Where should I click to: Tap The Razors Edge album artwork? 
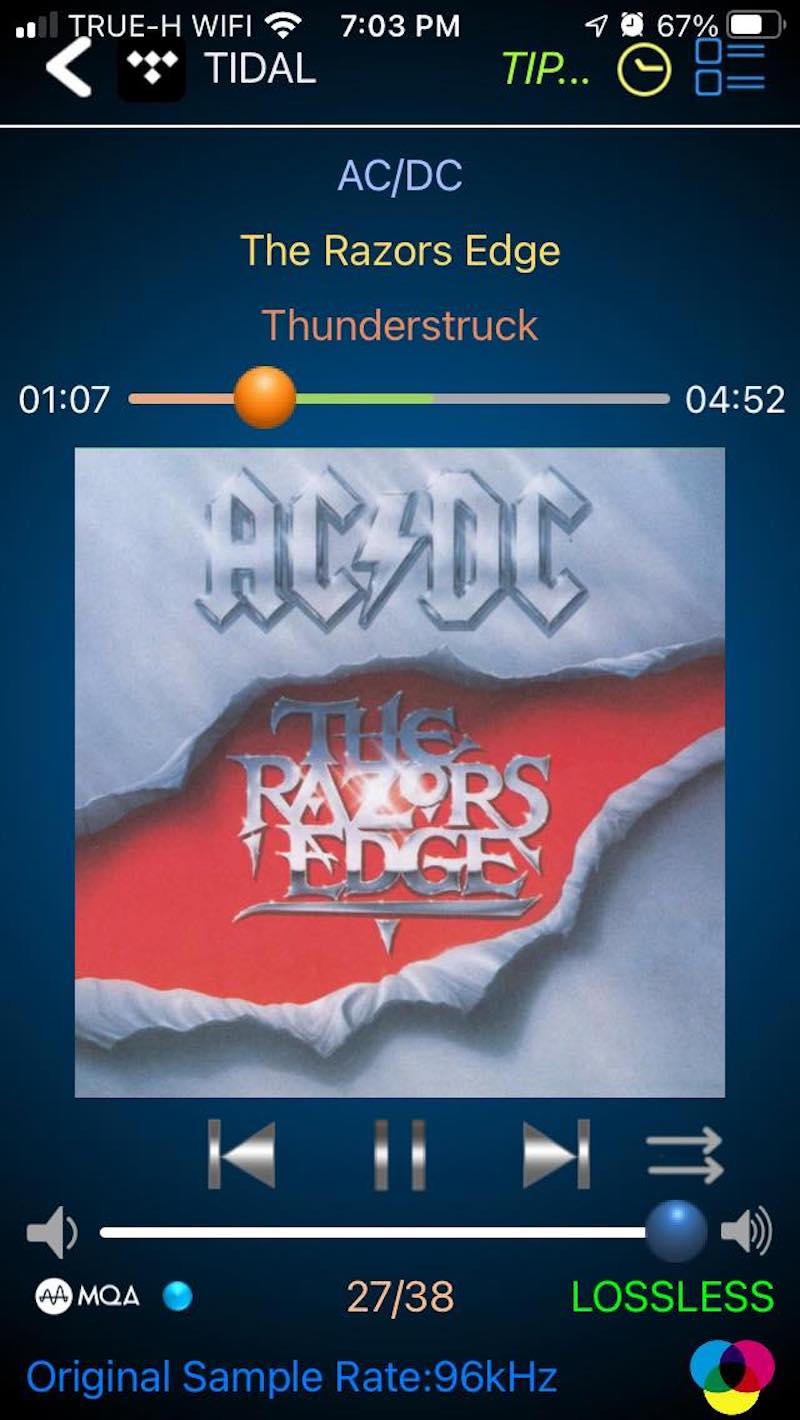[x=400, y=772]
